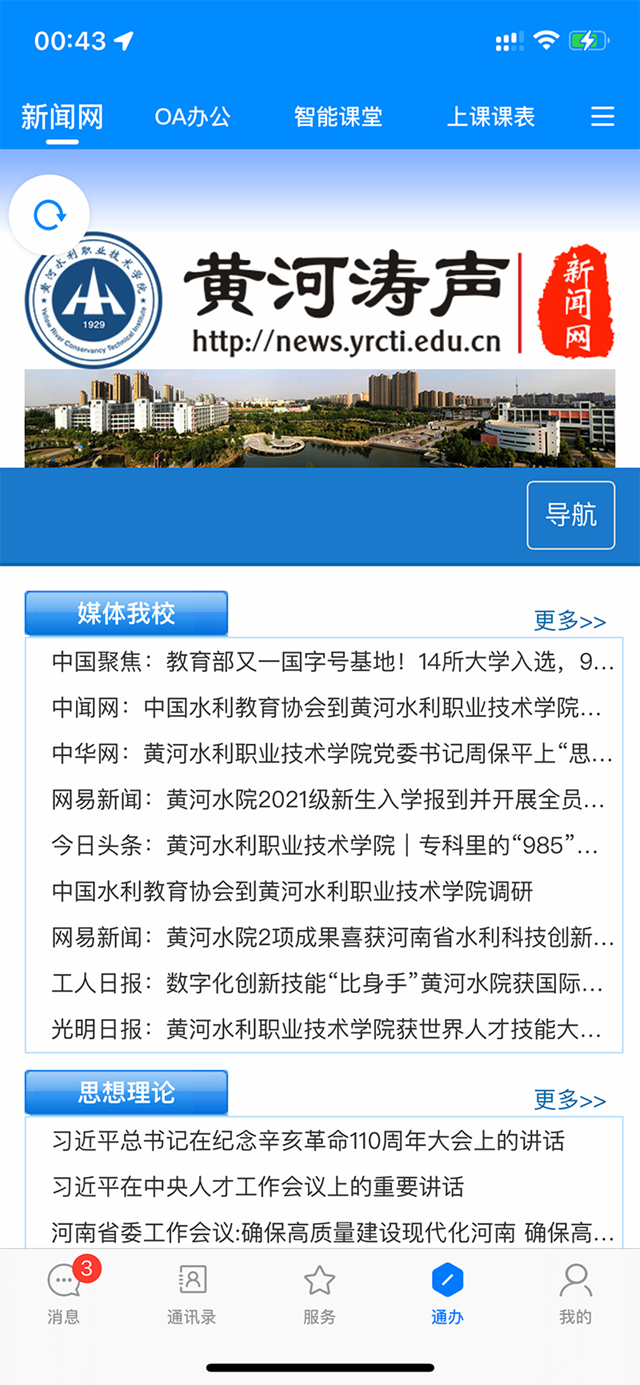Switch to the 服务 tab

click(319, 1293)
